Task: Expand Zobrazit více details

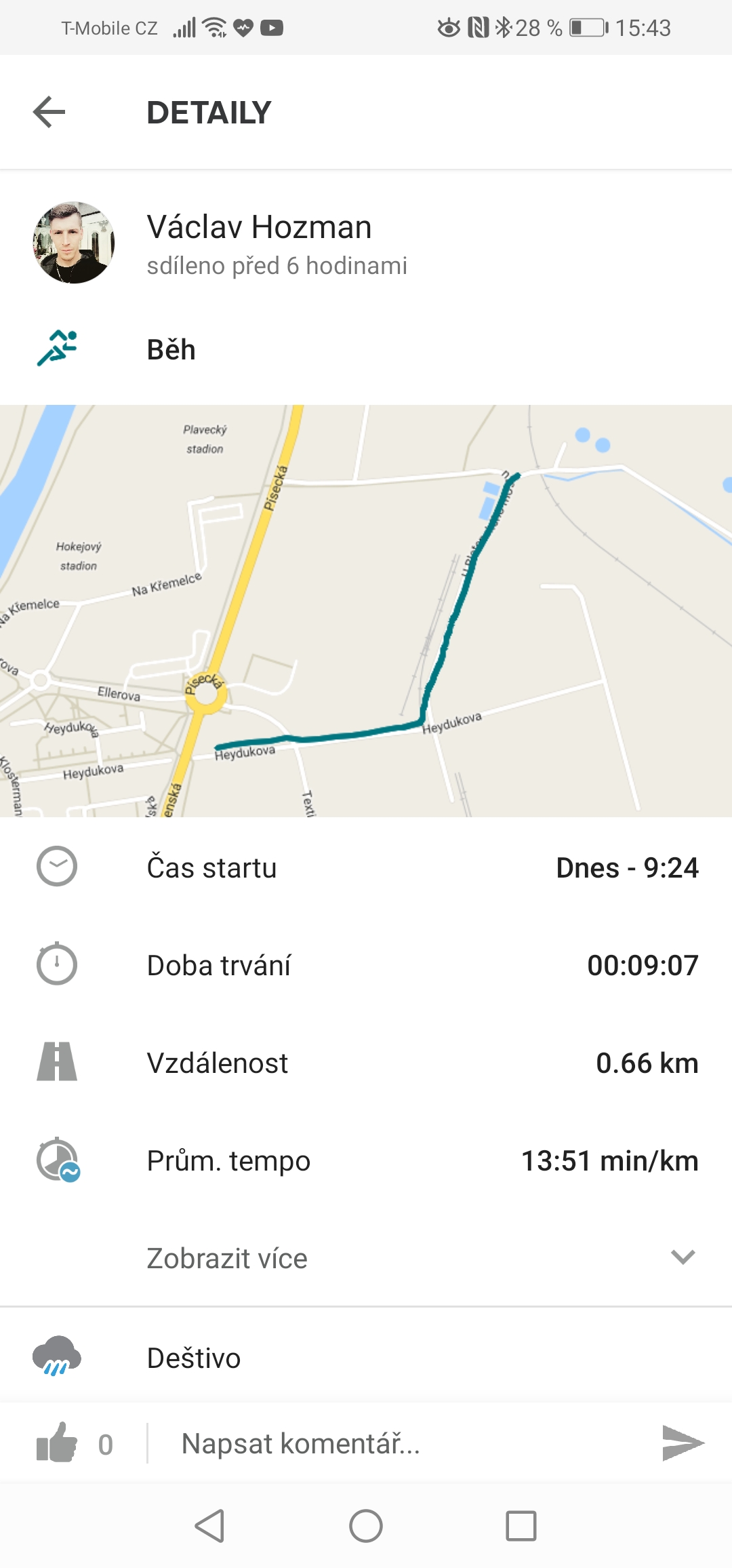Action: [x=366, y=1258]
